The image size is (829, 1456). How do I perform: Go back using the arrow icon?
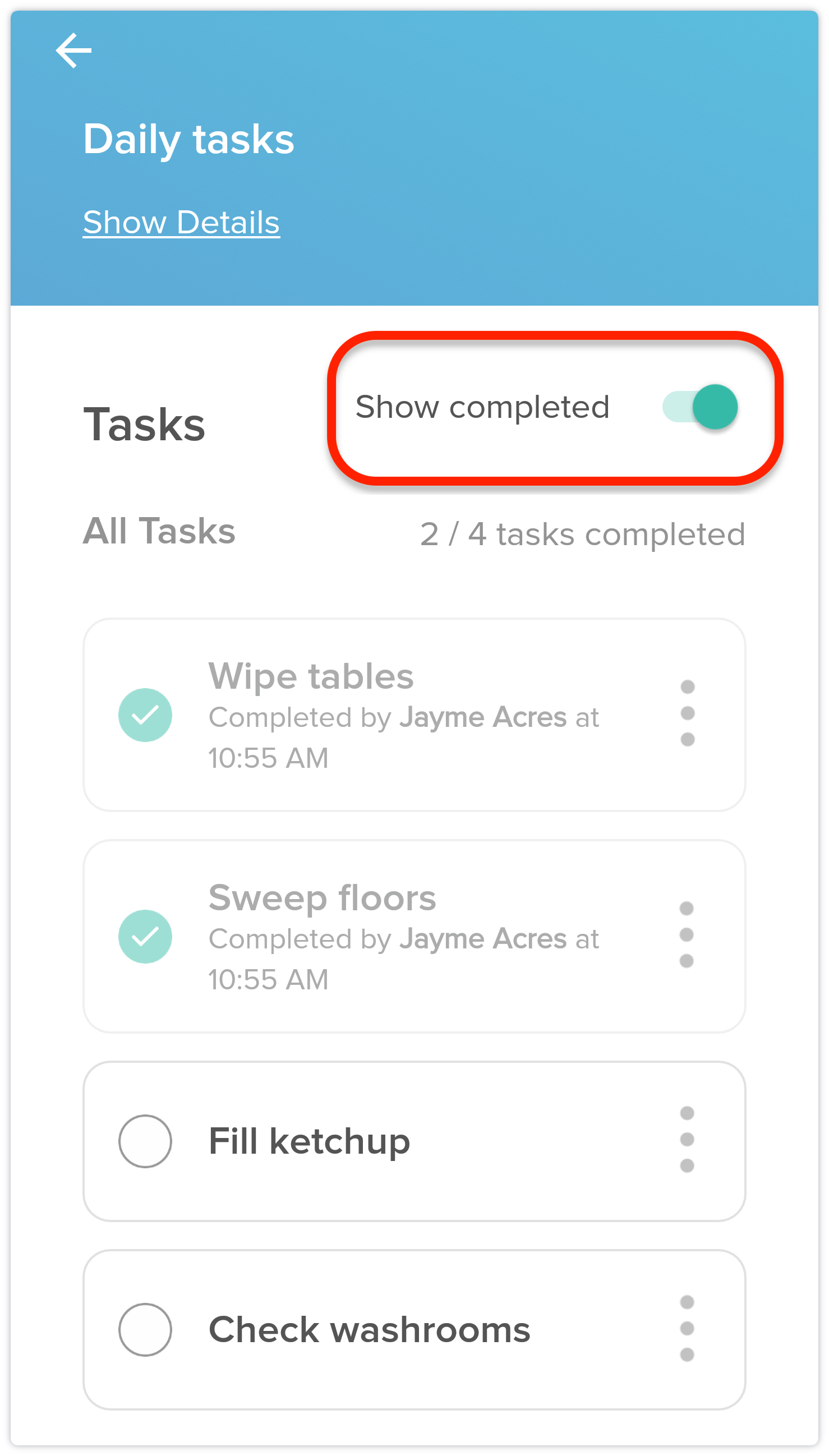pos(73,50)
